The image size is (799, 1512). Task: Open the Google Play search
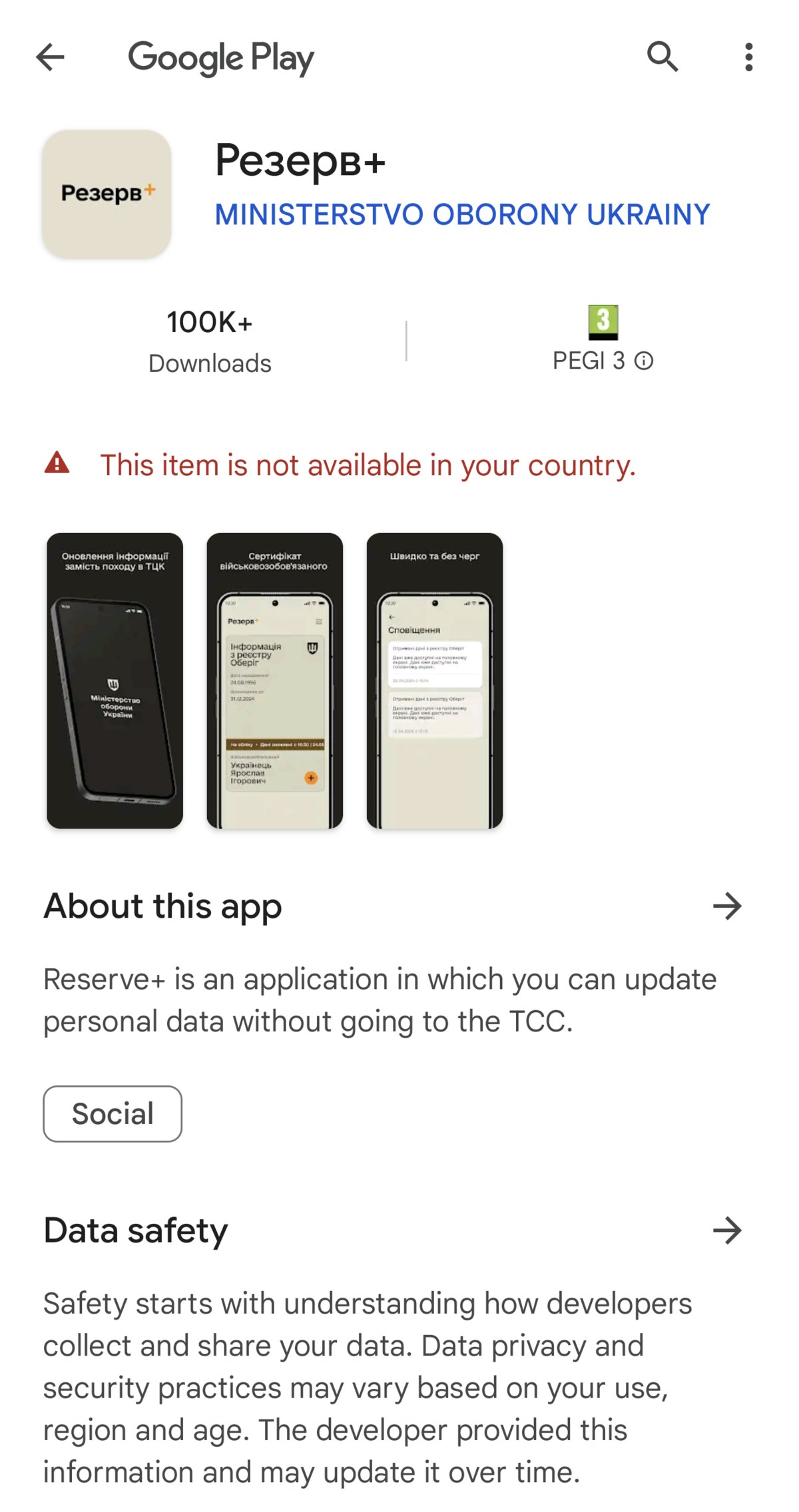pos(663,57)
